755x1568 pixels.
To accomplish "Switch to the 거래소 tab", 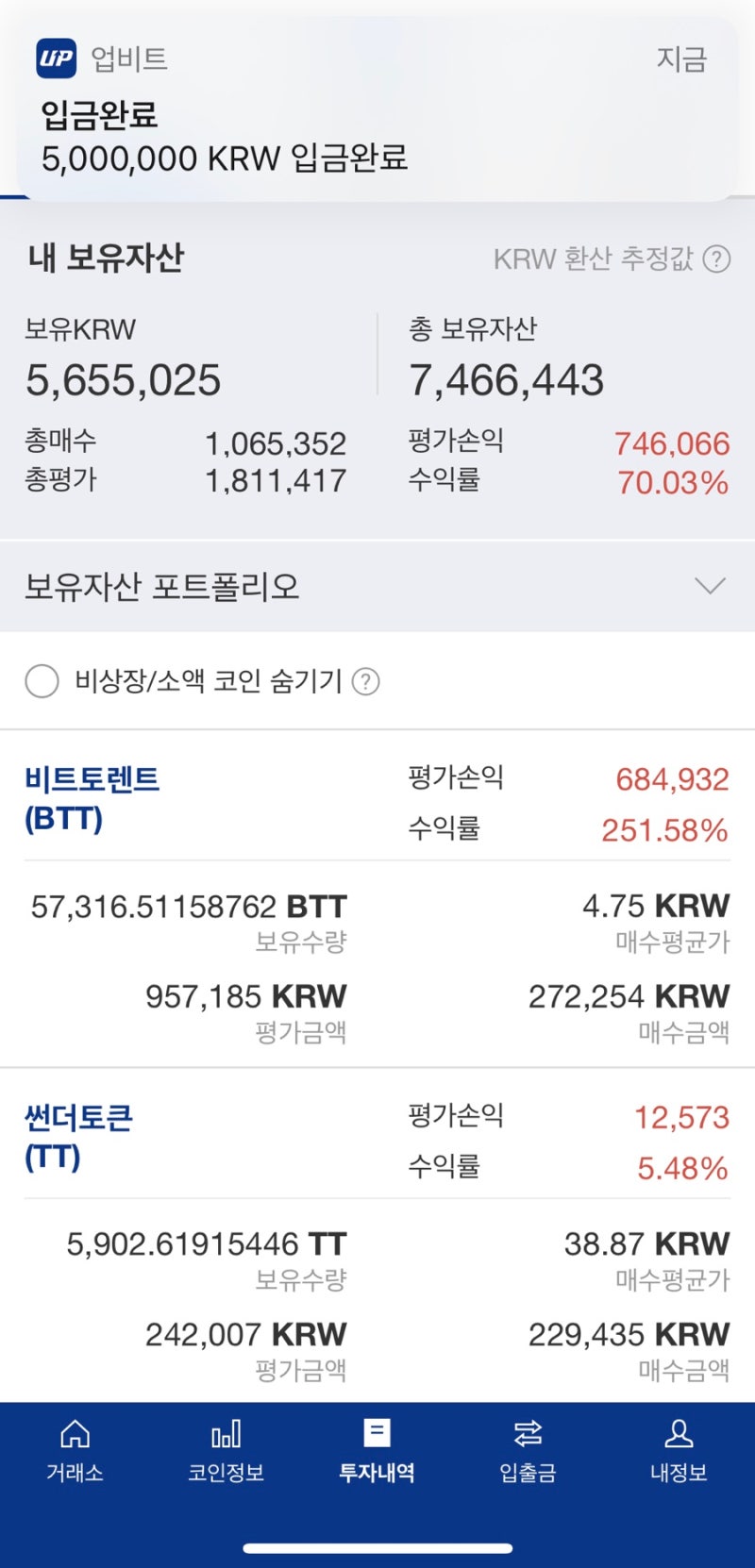I will coord(74,1453).
